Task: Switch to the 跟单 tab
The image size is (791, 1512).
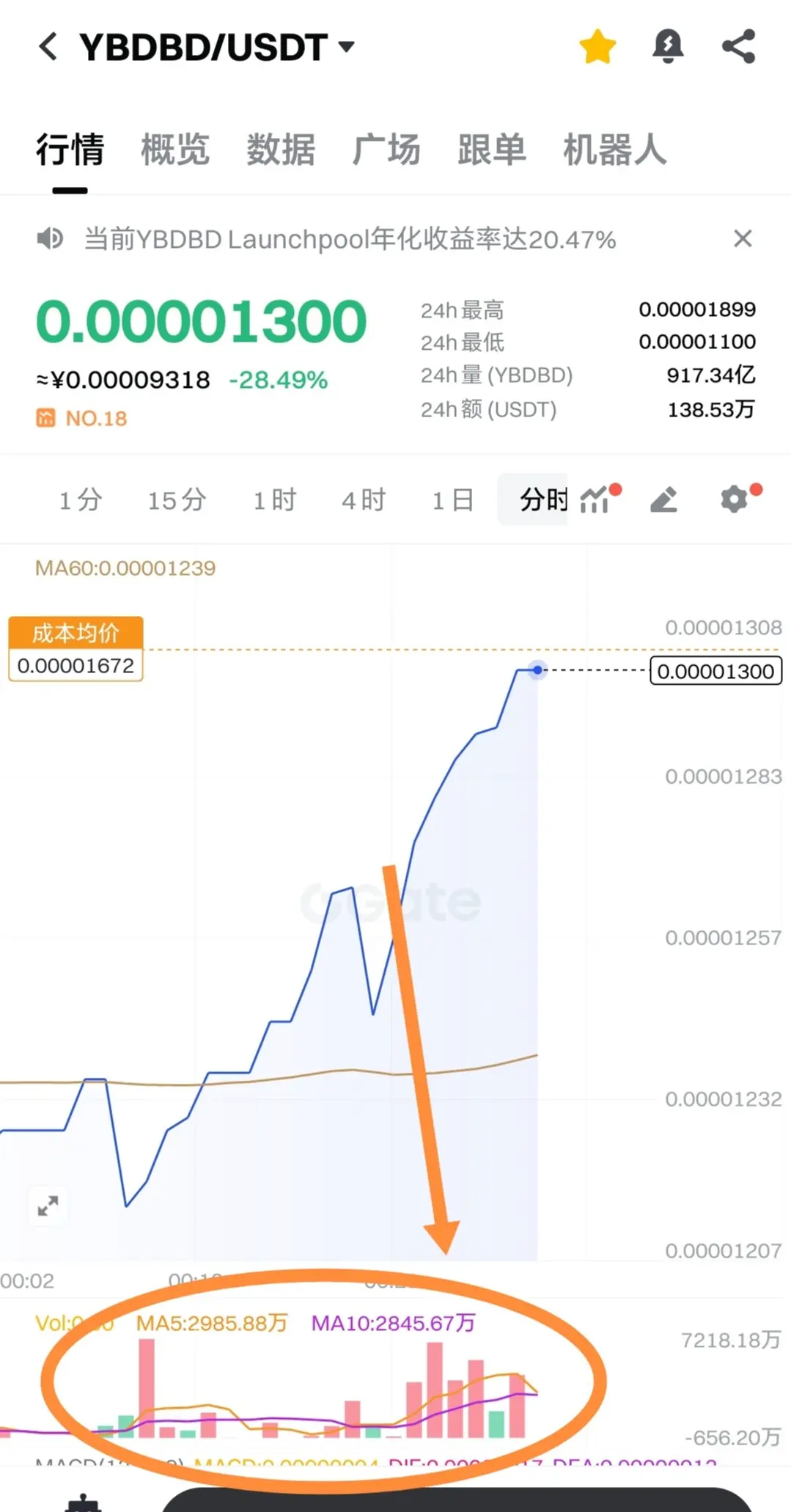Action: point(492,150)
